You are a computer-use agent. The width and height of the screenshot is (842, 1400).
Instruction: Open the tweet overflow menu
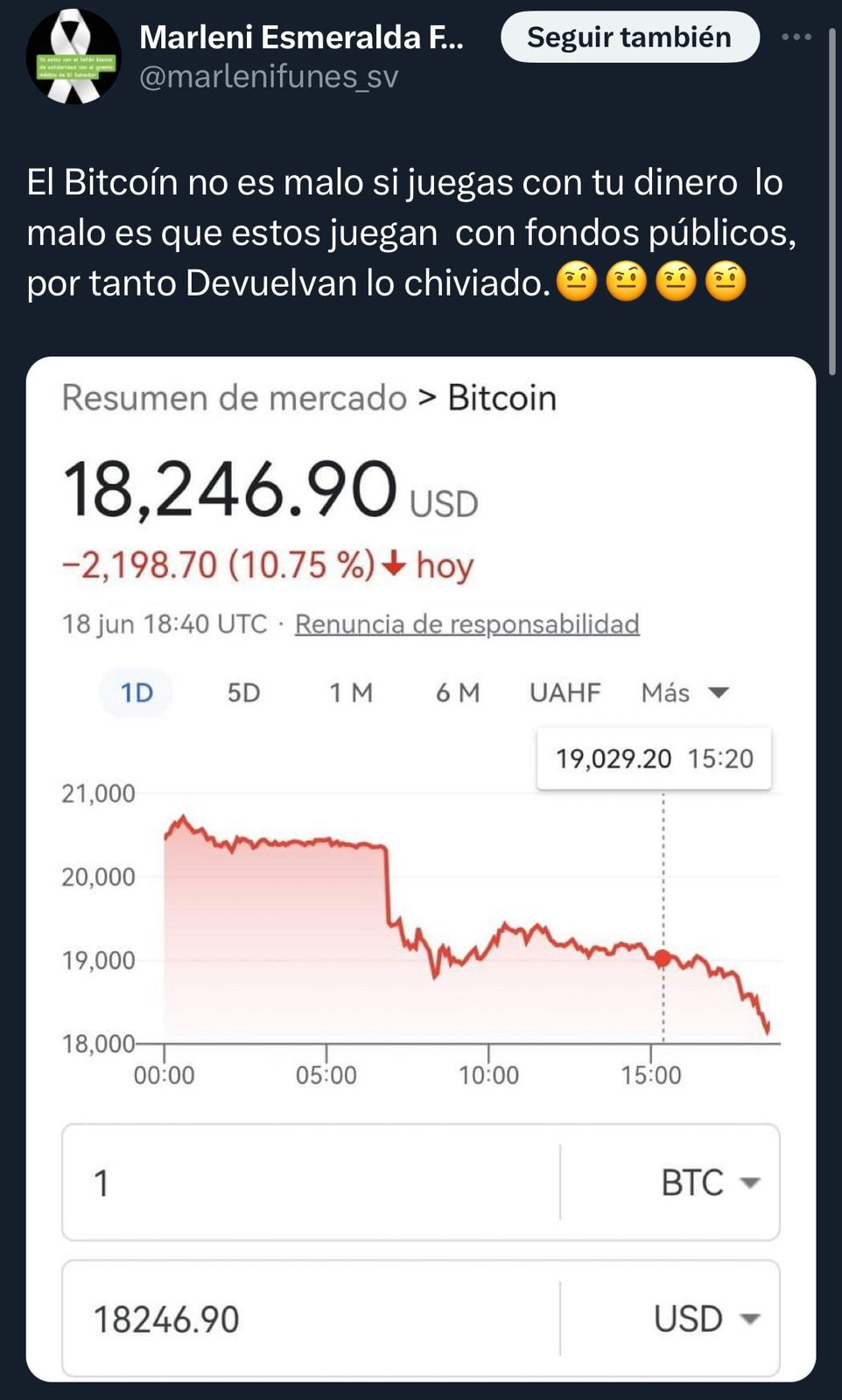(796, 37)
